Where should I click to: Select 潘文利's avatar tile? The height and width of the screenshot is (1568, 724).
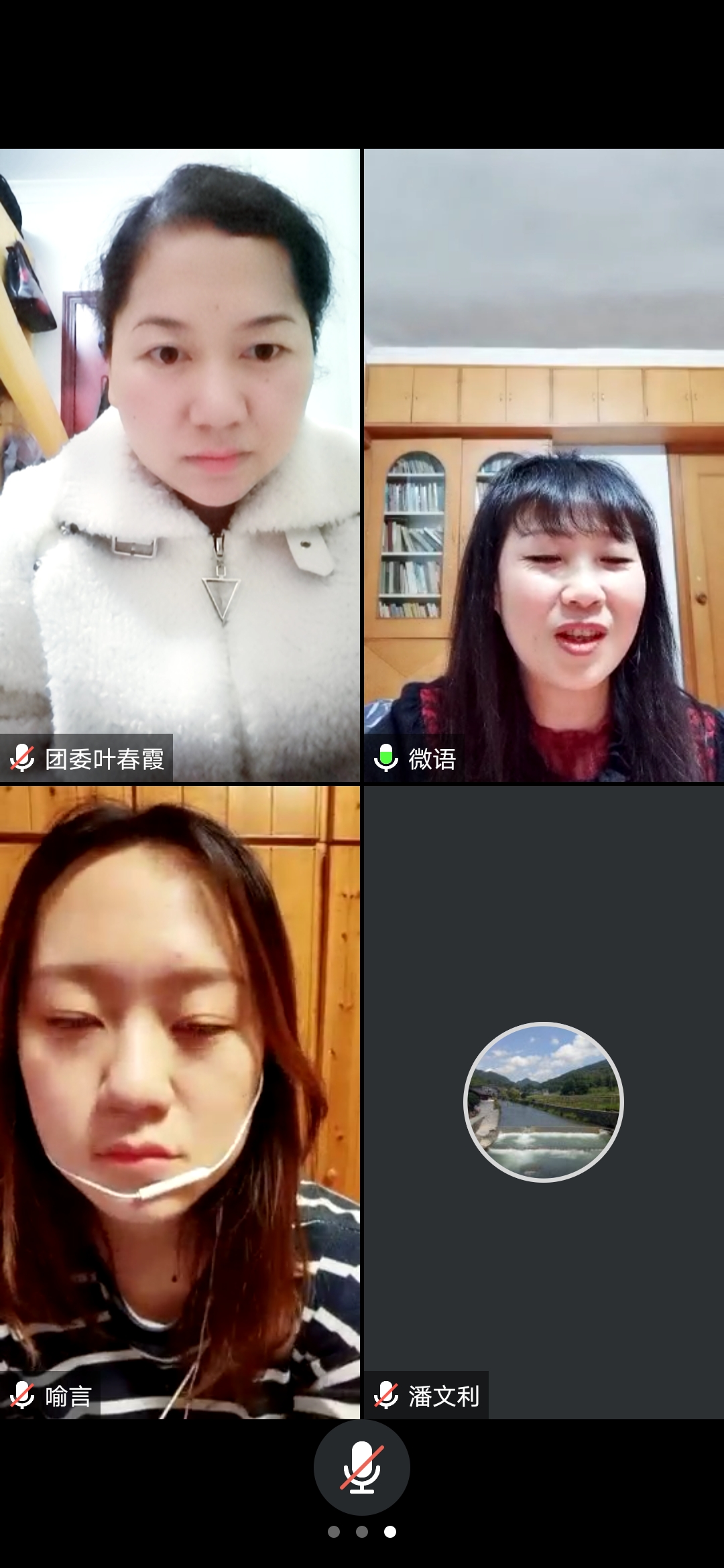click(x=544, y=1102)
